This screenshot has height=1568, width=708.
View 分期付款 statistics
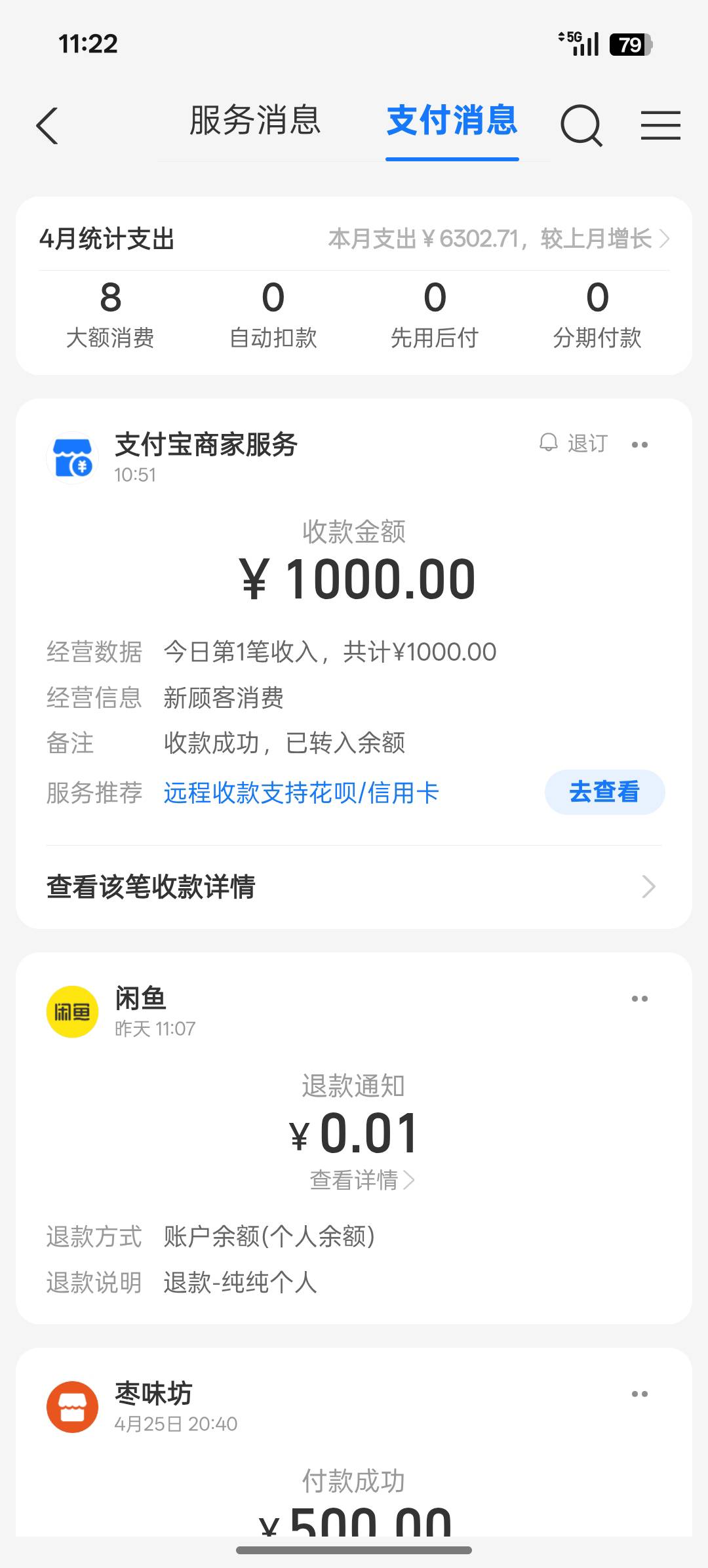point(597,315)
